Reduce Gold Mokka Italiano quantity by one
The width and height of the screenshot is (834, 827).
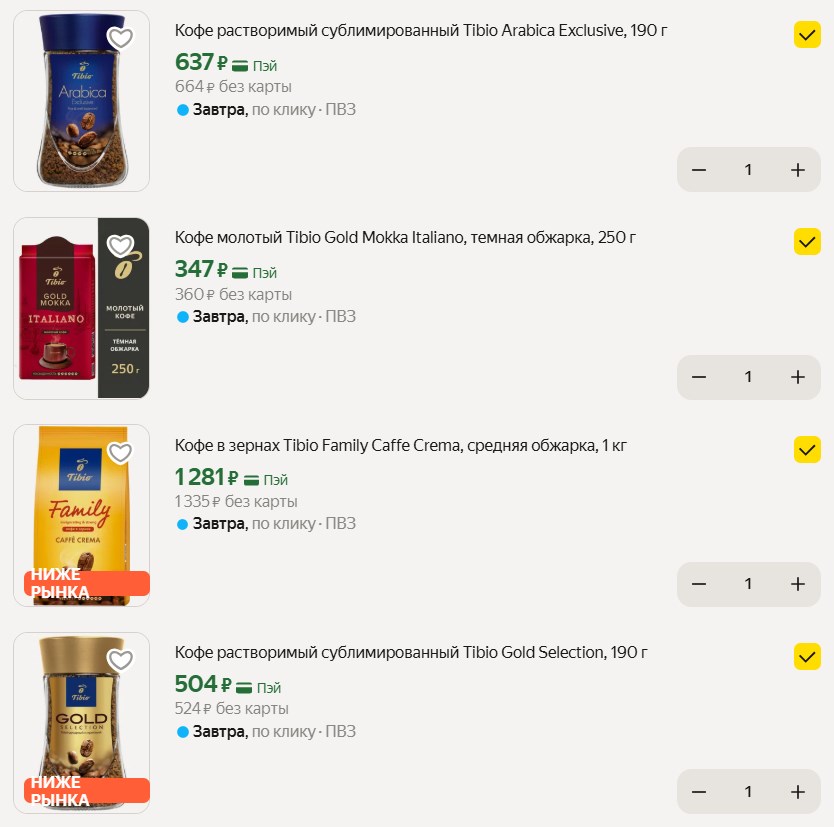click(699, 377)
